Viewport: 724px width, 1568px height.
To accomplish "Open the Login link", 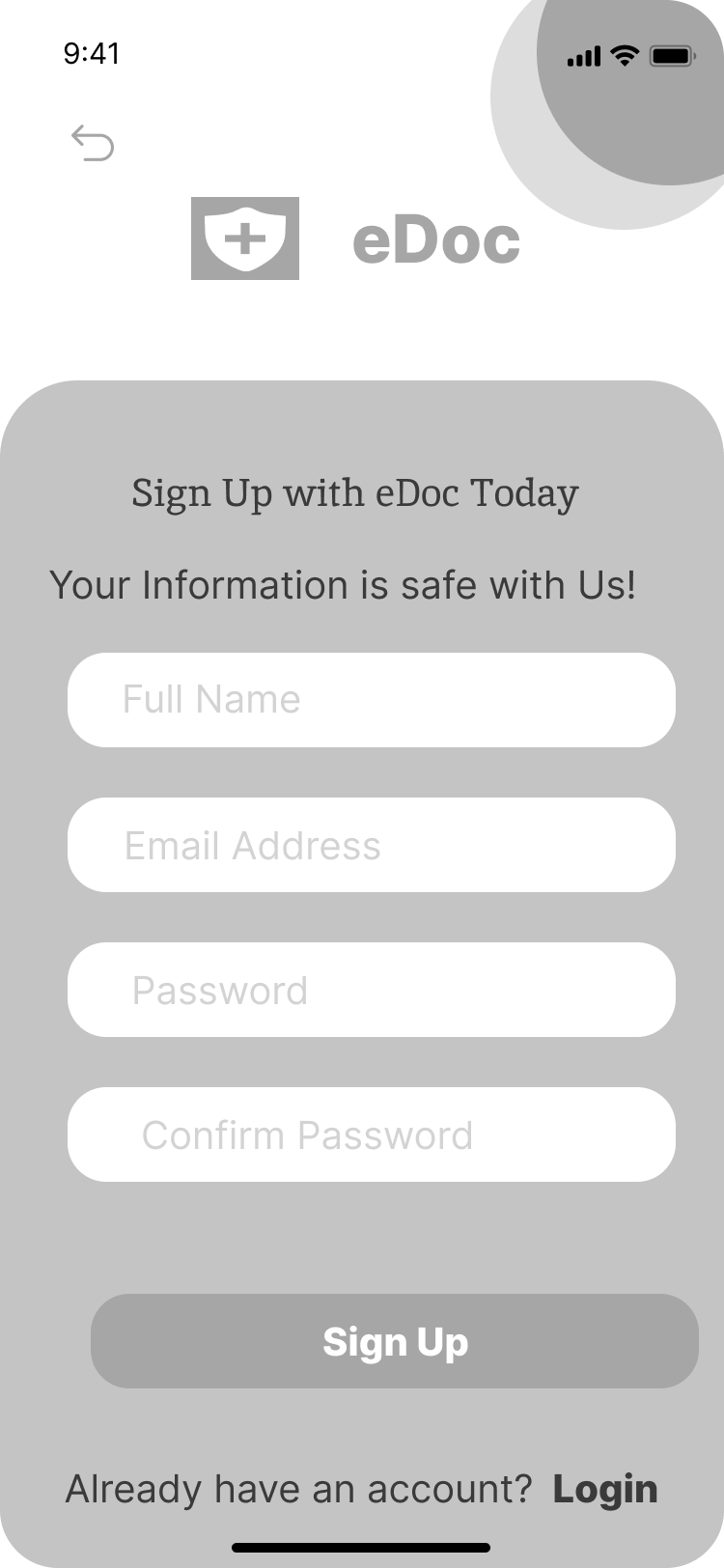I will (x=604, y=1489).
